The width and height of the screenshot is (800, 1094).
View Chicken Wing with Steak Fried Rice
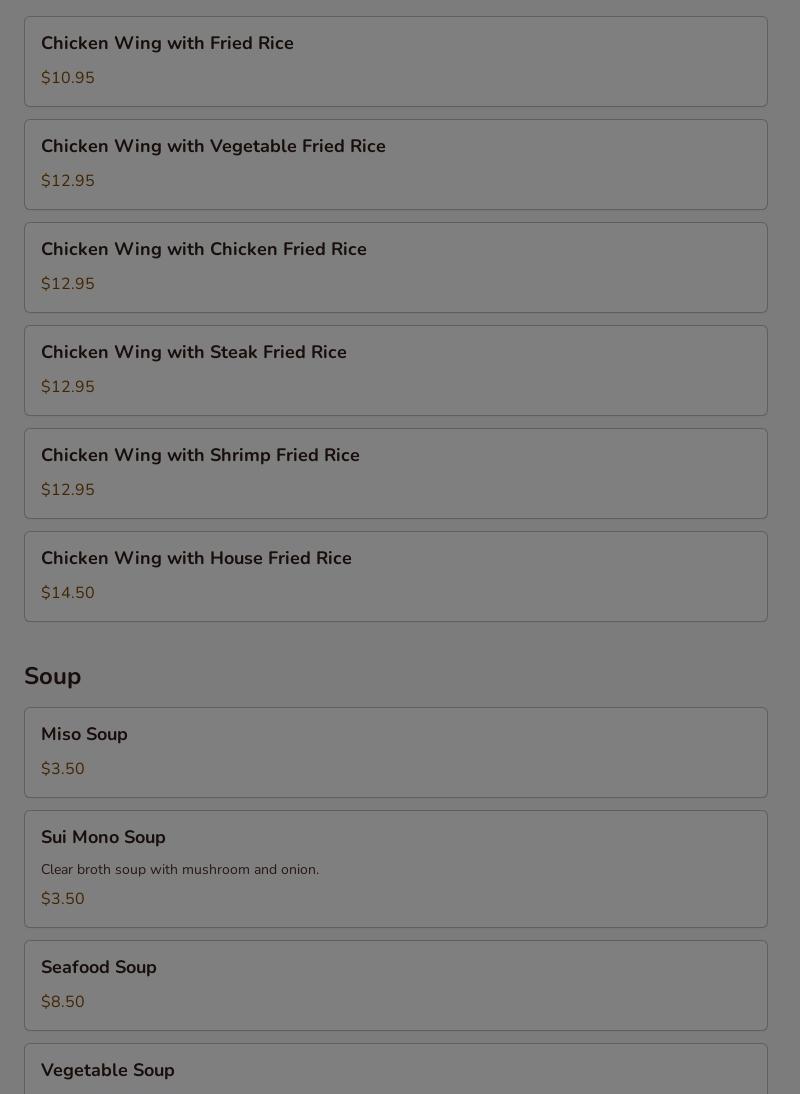pos(396,370)
